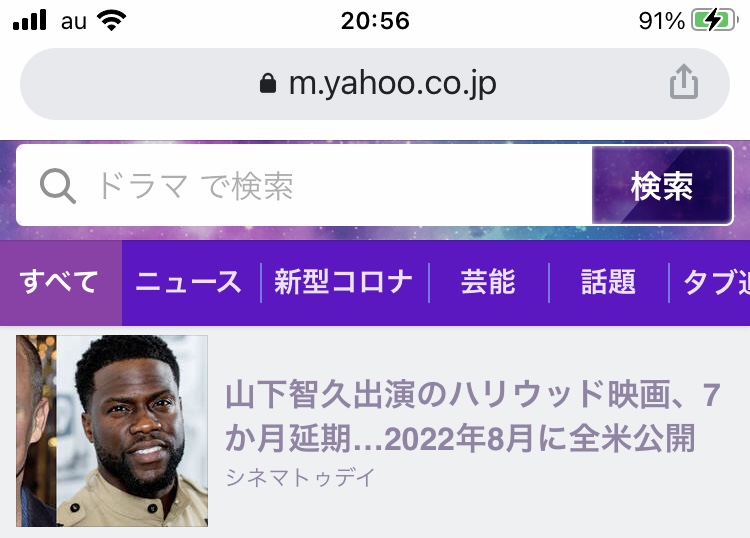This screenshot has width=750, height=538.
Task: Open the 新型コロナ tab
Action: (x=344, y=282)
